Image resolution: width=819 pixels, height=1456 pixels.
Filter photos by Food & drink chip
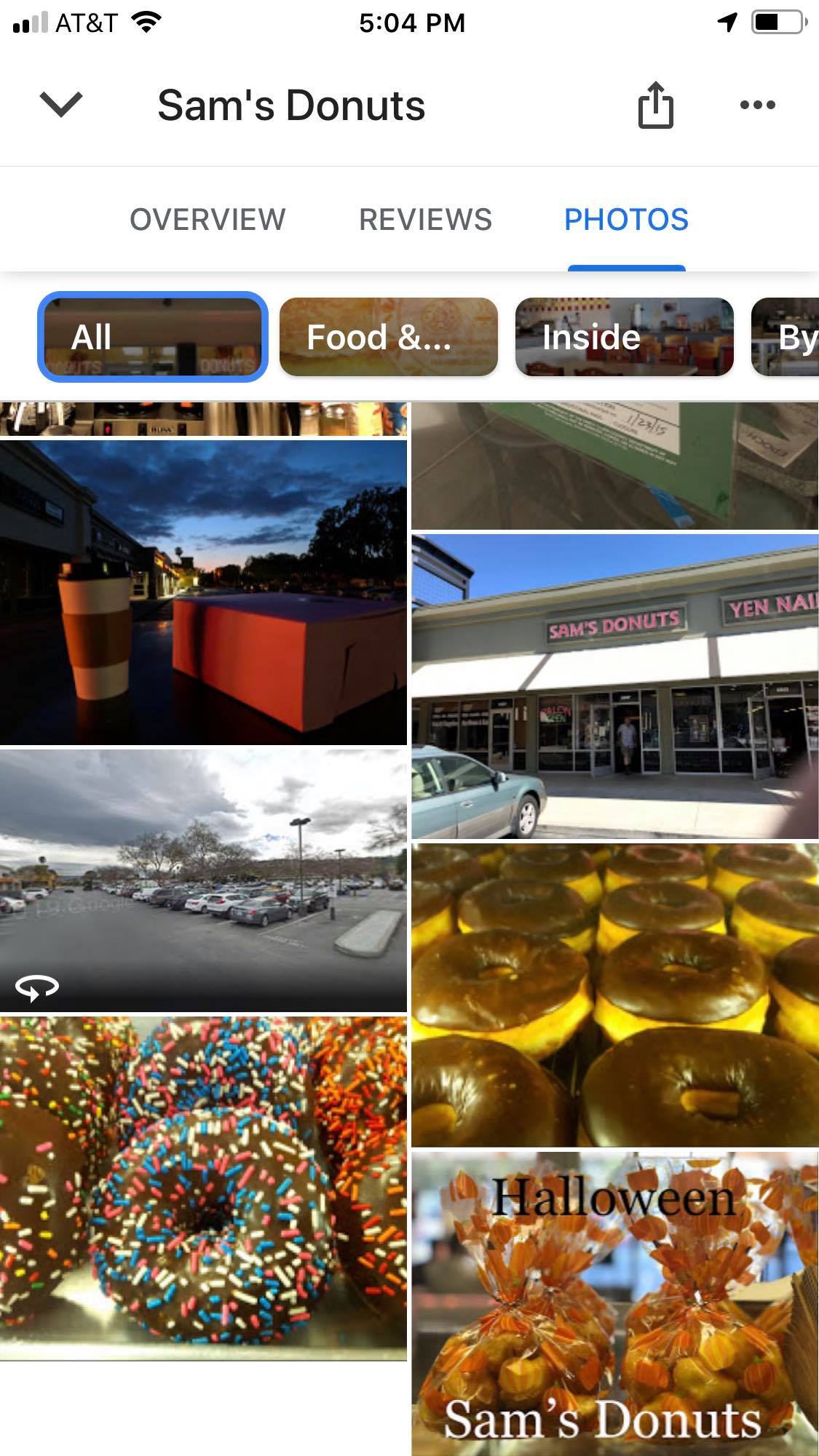[x=389, y=337]
